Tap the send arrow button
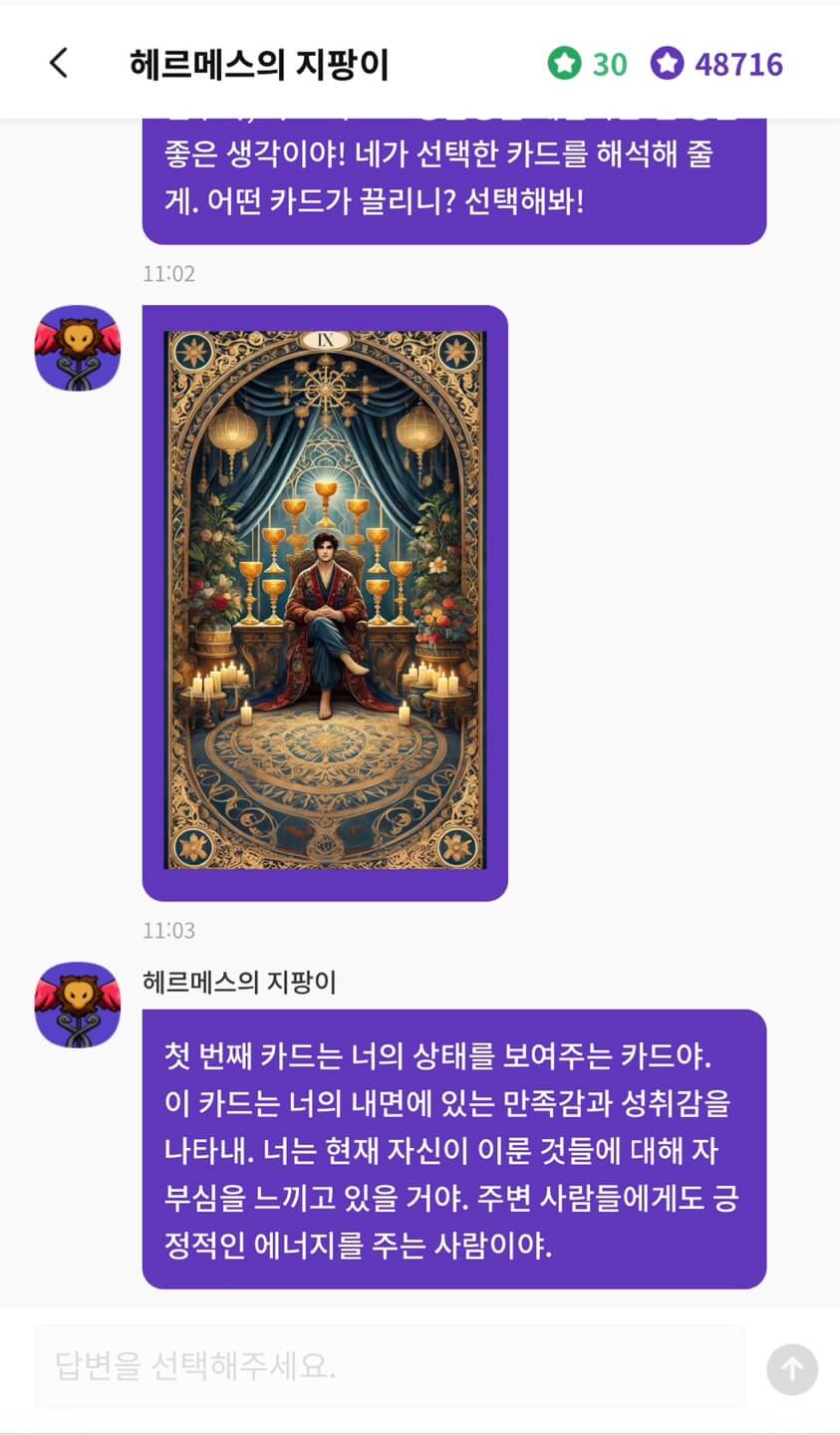The height and width of the screenshot is (1435, 840). (x=792, y=1368)
